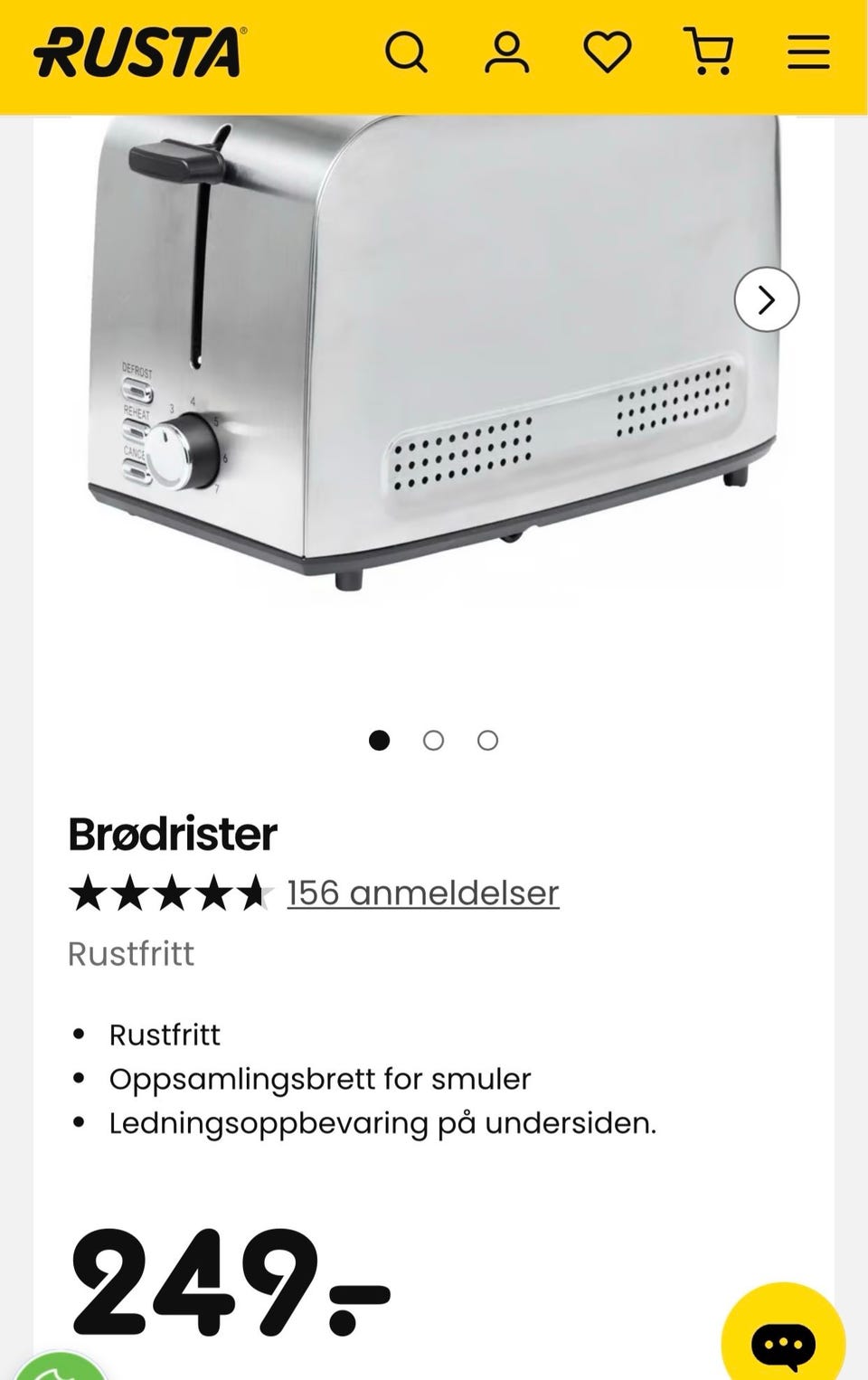Open the search icon
This screenshot has height=1380, width=868.
(406, 52)
